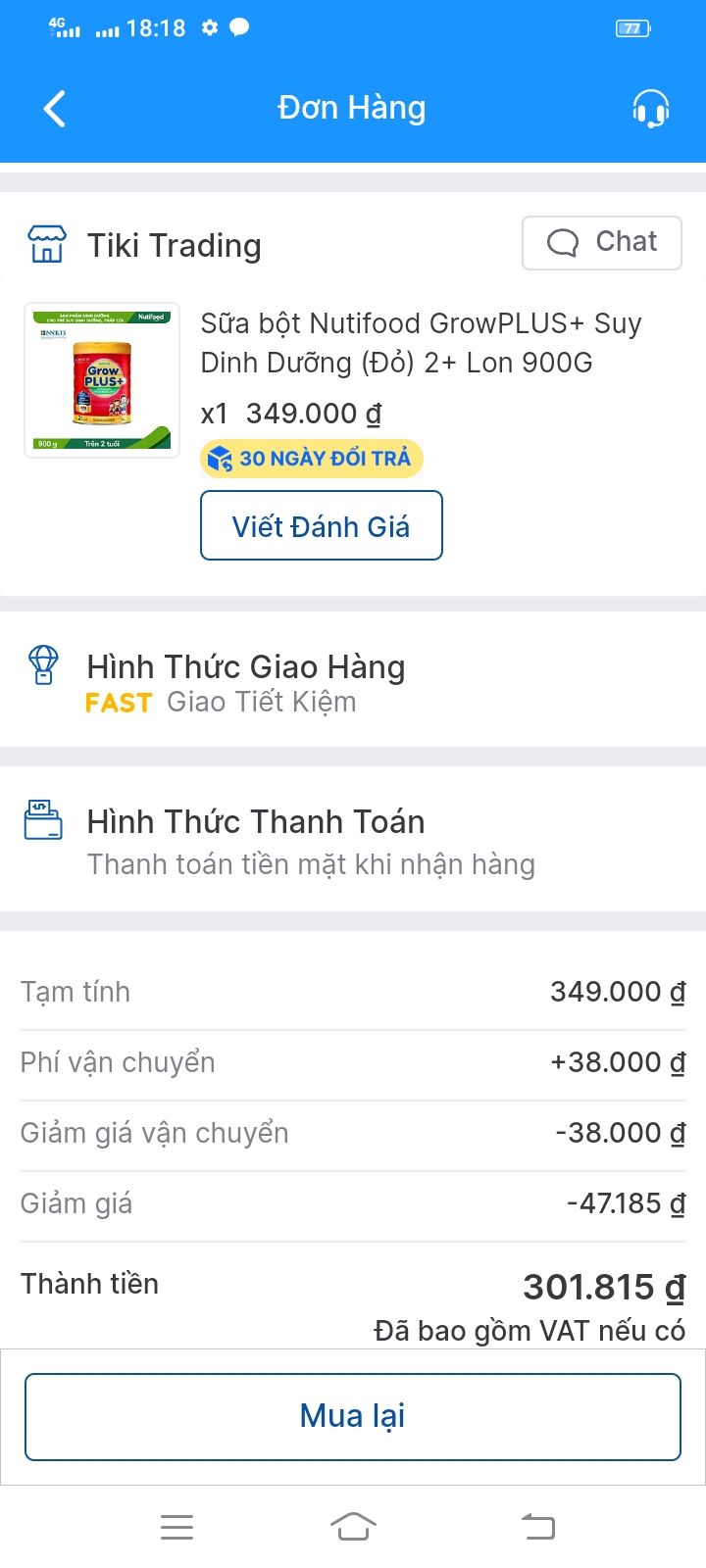
Task: Tap the back arrow to leave Đơn Hàng
Action: 54,108
